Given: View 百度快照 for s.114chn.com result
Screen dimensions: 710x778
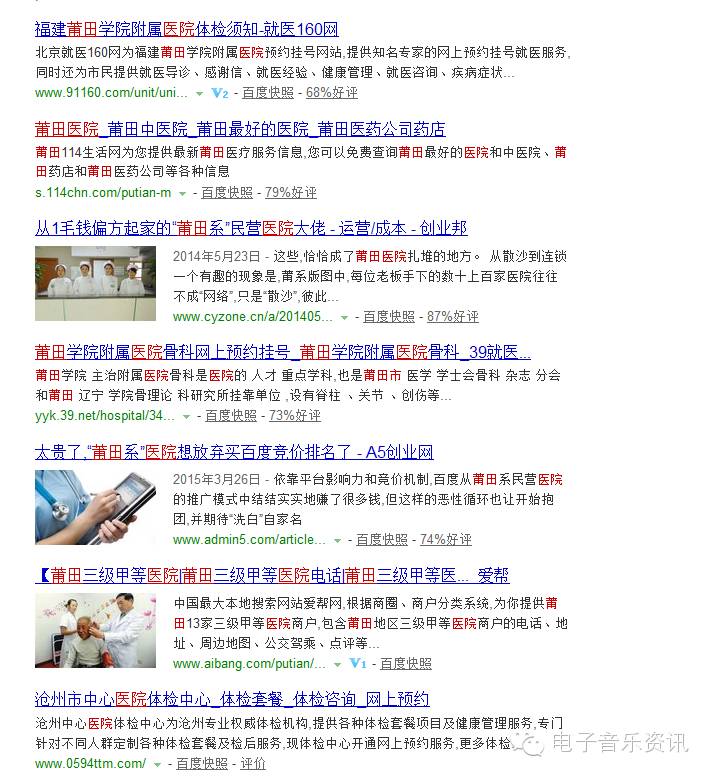Looking at the screenshot, I should coord(227,192).
